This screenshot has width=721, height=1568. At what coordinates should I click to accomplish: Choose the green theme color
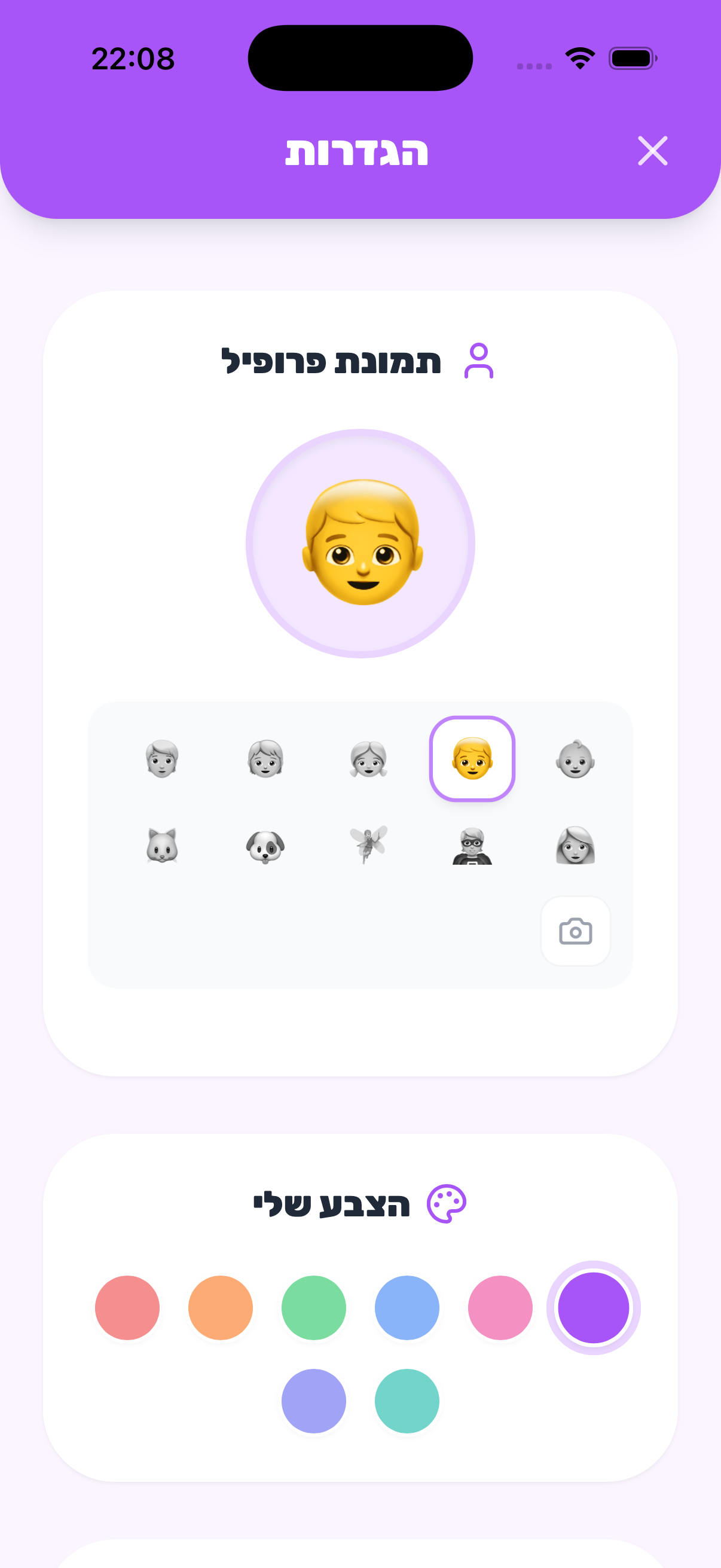314,1307
